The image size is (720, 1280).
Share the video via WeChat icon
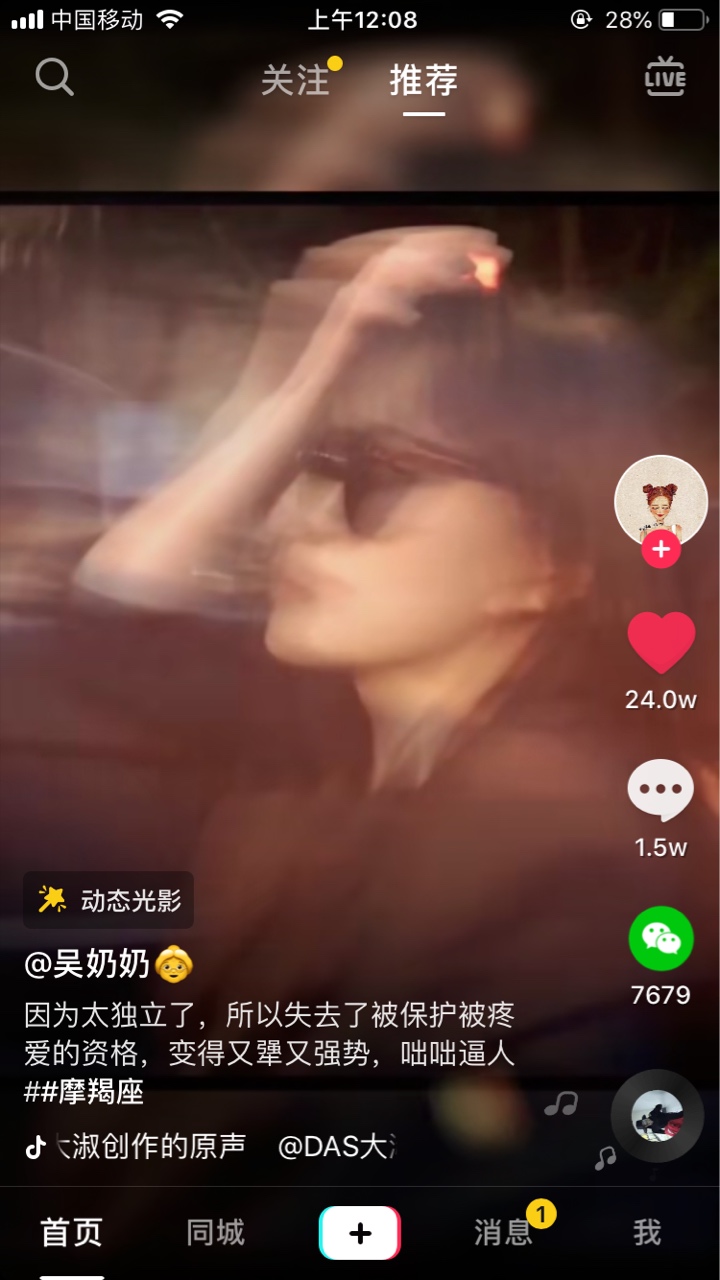tap(660, 938)
